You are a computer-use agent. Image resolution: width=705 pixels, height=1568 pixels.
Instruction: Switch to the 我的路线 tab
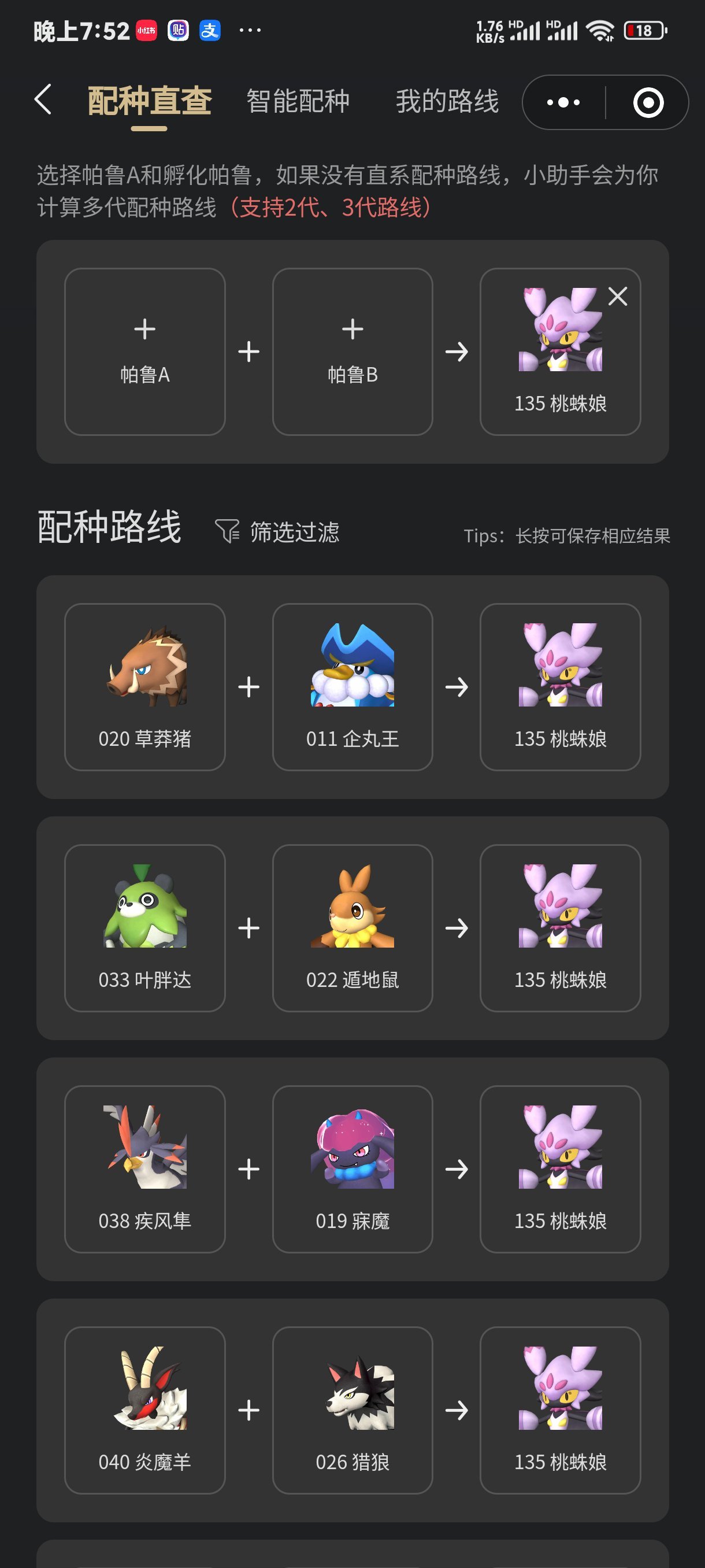tap(447, 101)
